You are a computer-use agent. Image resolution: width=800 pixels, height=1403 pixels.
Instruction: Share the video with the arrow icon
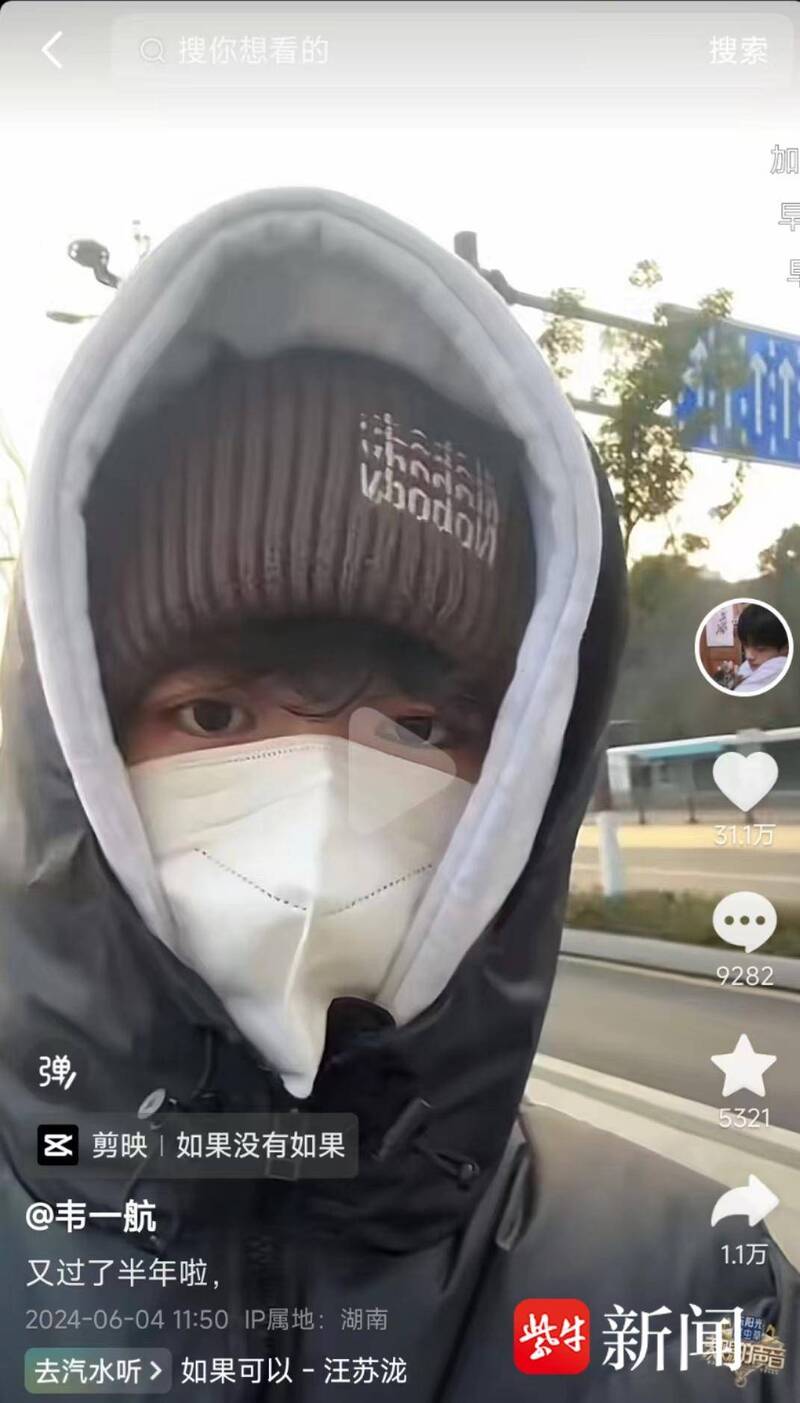pyautogui.click(x=744, y=1202)
